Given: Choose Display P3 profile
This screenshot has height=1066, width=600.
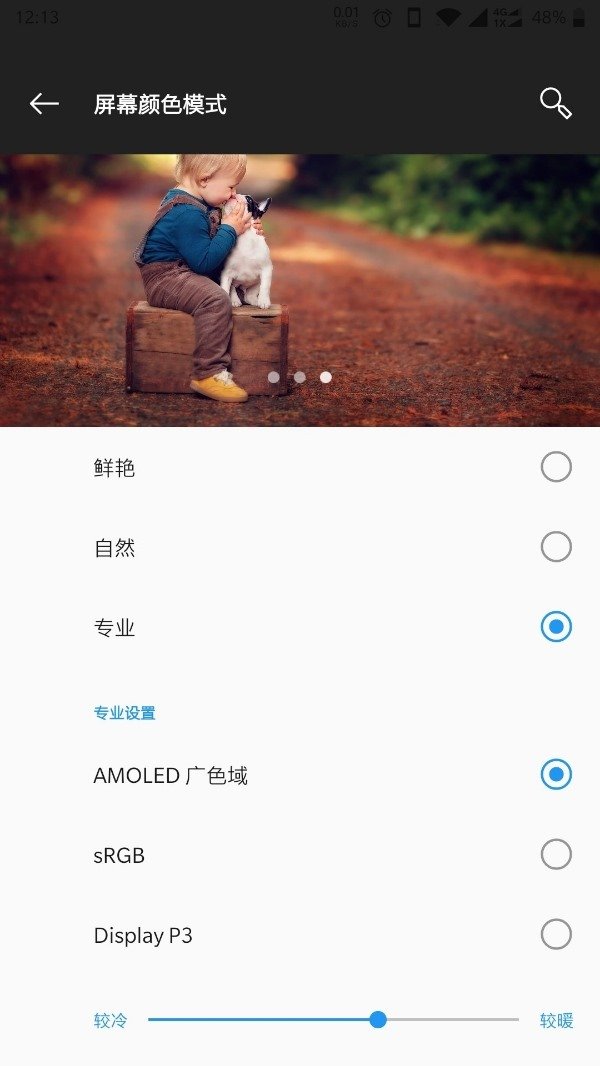Looking at the screenshot, I should 555,935.
